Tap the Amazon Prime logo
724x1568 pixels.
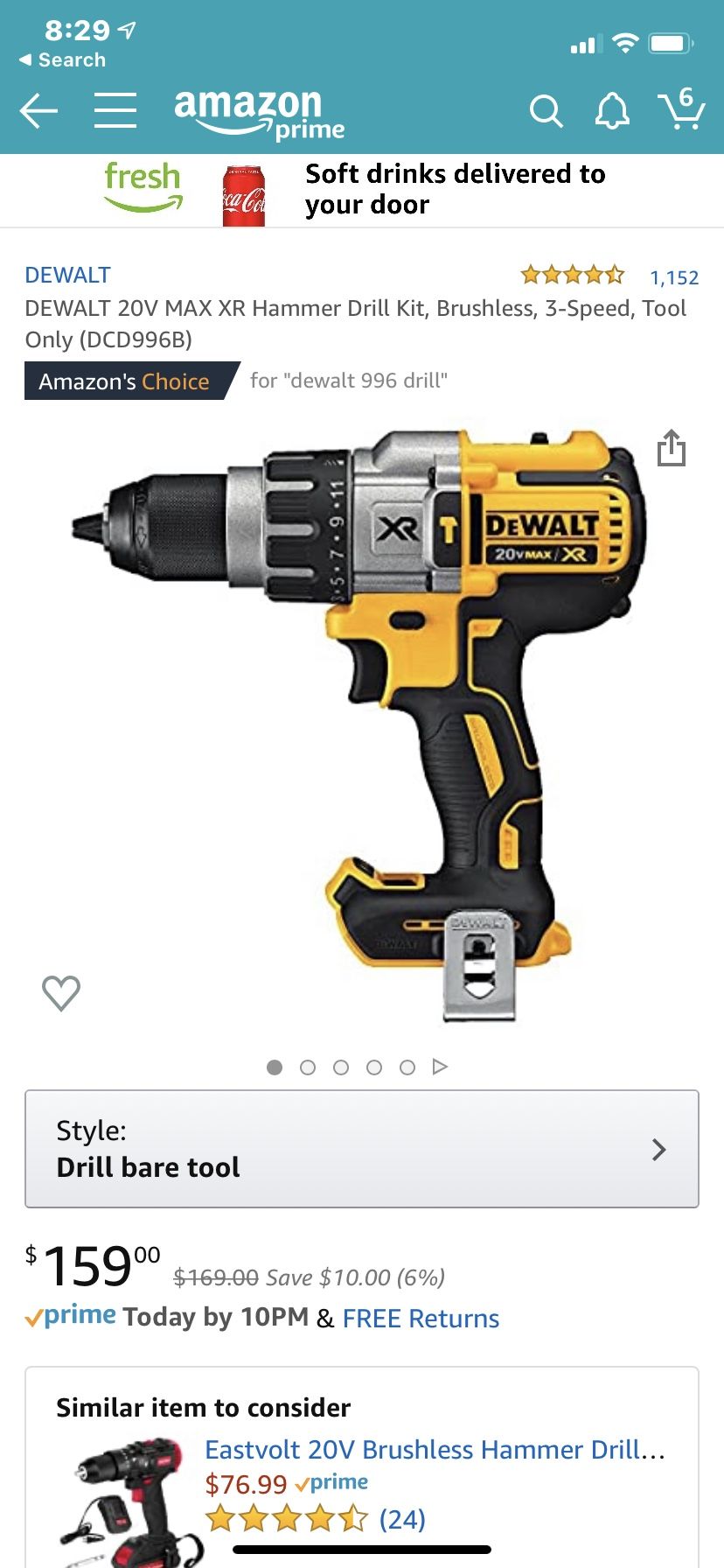[x=259, y=114]
